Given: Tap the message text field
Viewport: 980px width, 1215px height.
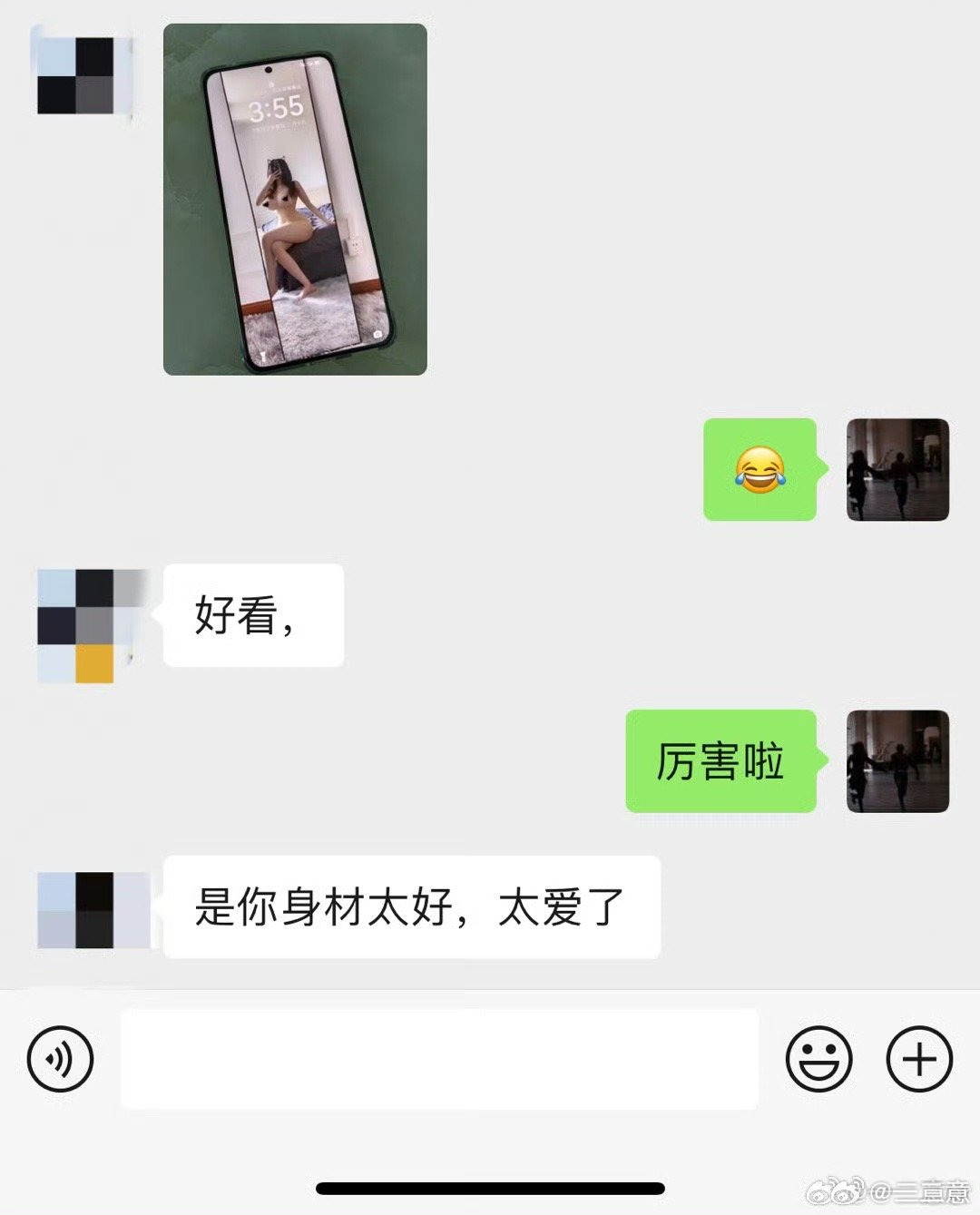Looking at the screenshot, I should click(439, 1058).
